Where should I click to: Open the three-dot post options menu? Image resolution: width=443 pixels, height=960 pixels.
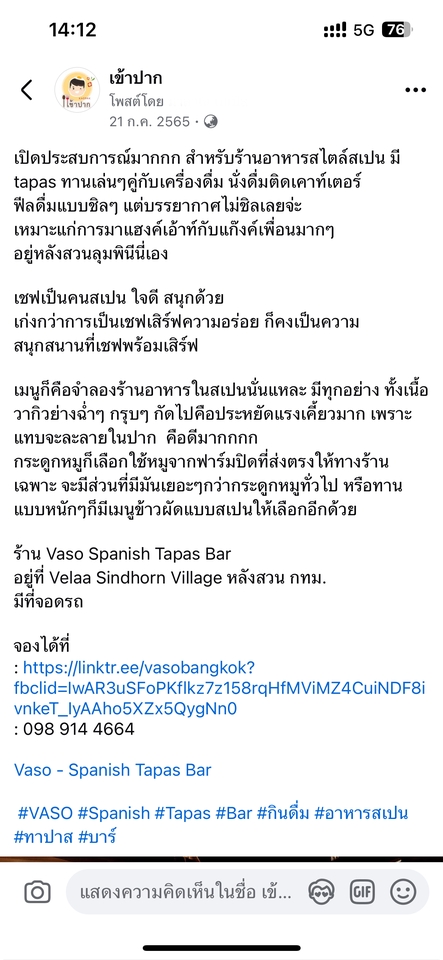click(415, 90)
